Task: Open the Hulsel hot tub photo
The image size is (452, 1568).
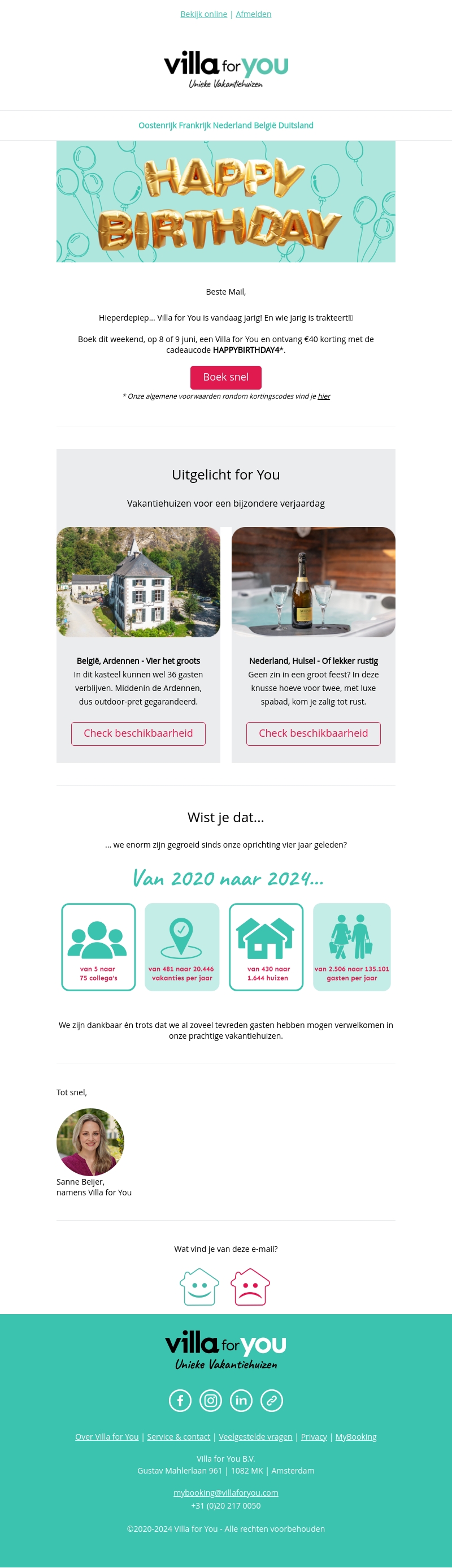Action: coord(314,582)
